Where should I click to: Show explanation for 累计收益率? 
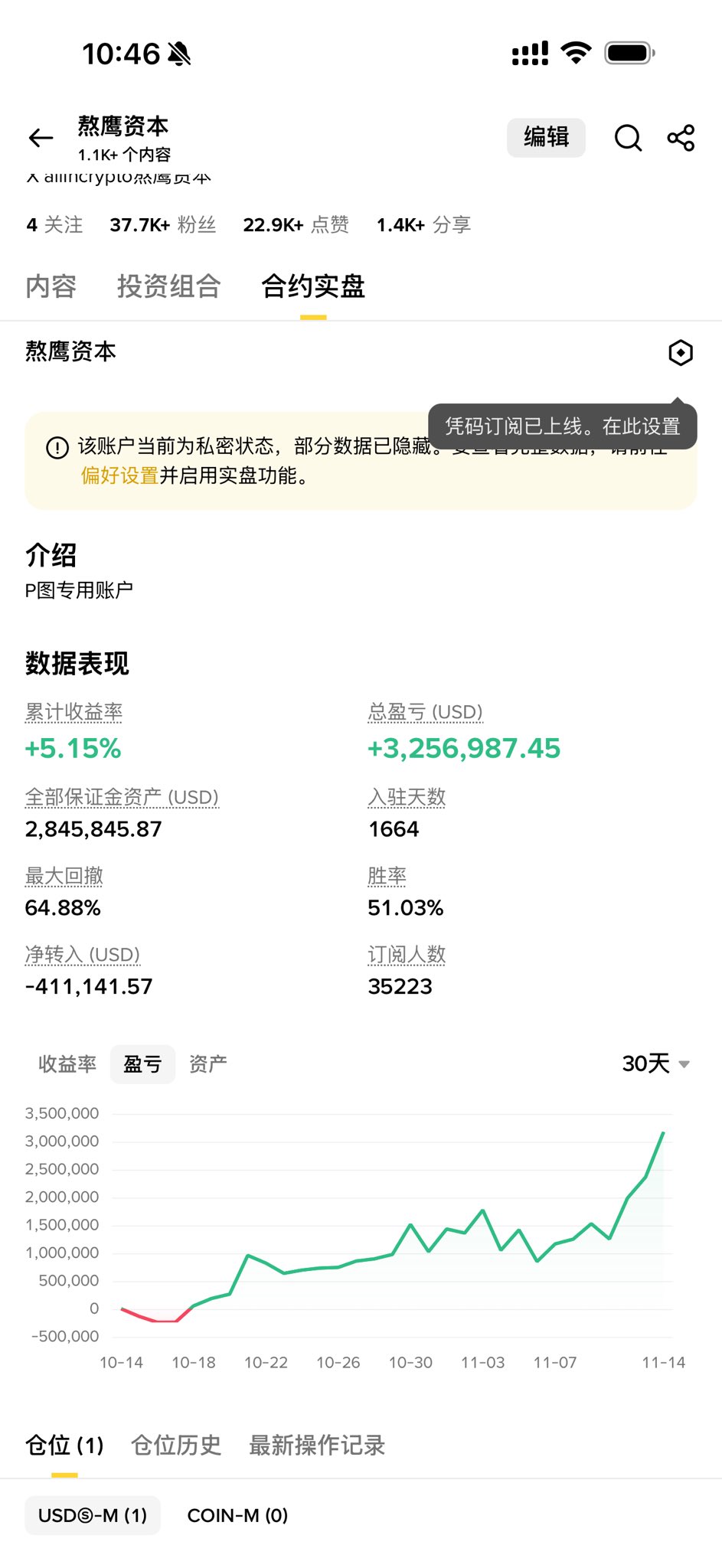pos(74,712)
